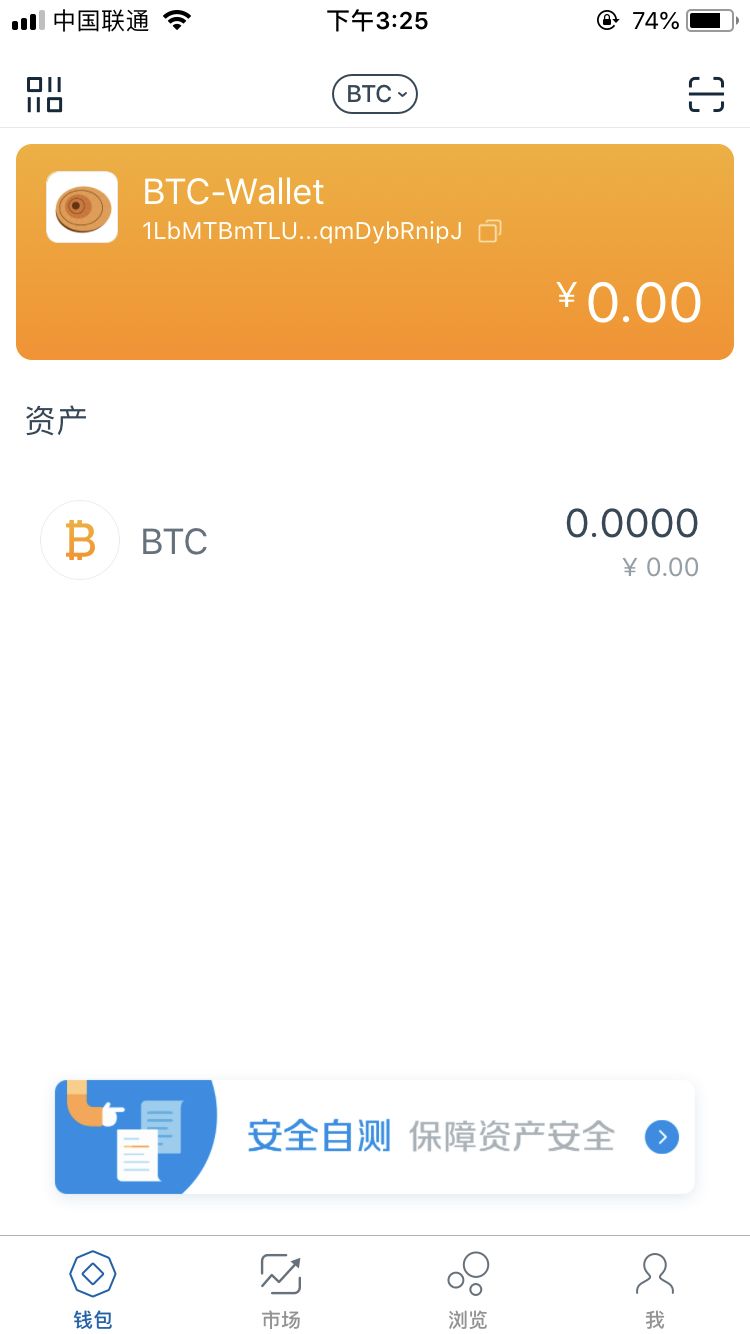
Task: Tap the ¥0.00 balance on wallet card
Action: point(629,301)
